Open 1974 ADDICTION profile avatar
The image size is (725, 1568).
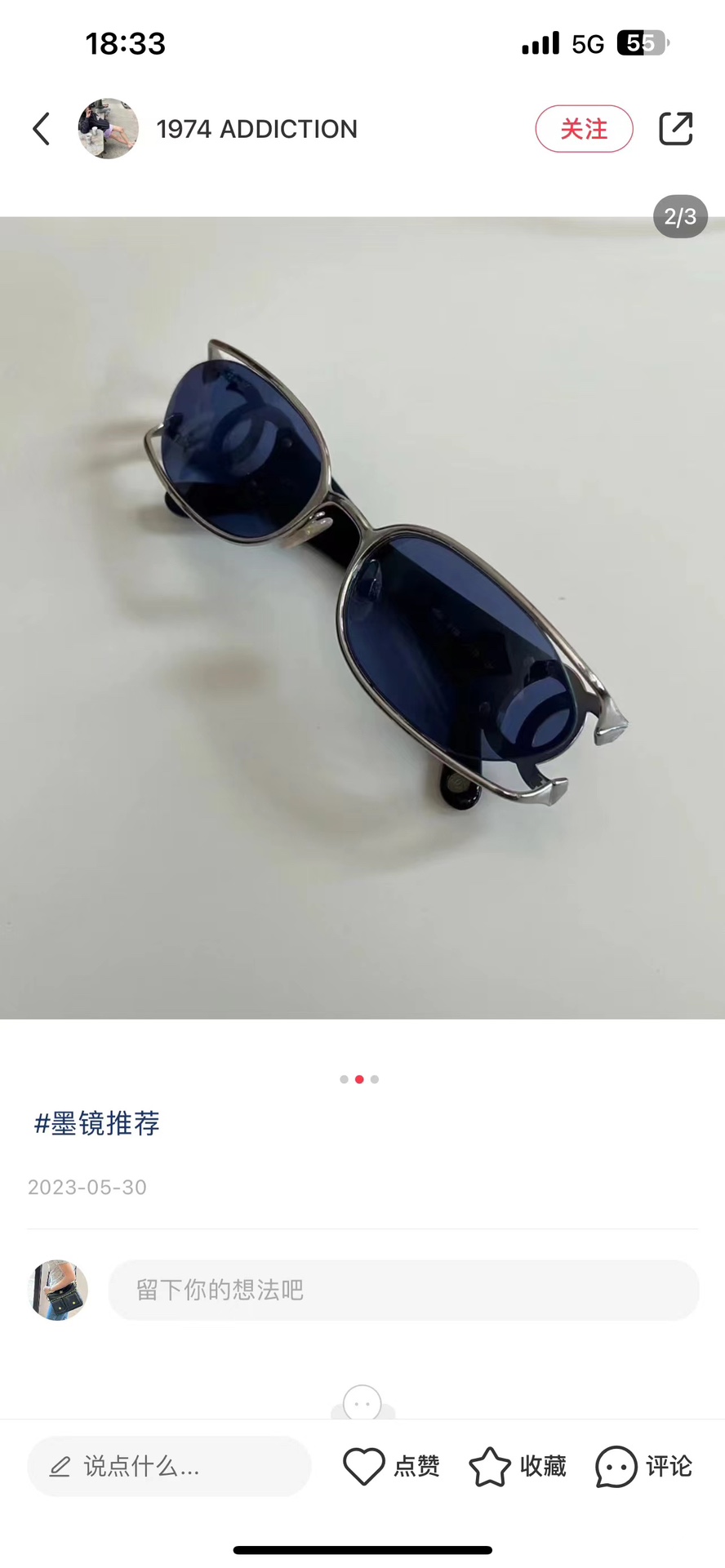(108, 129)
